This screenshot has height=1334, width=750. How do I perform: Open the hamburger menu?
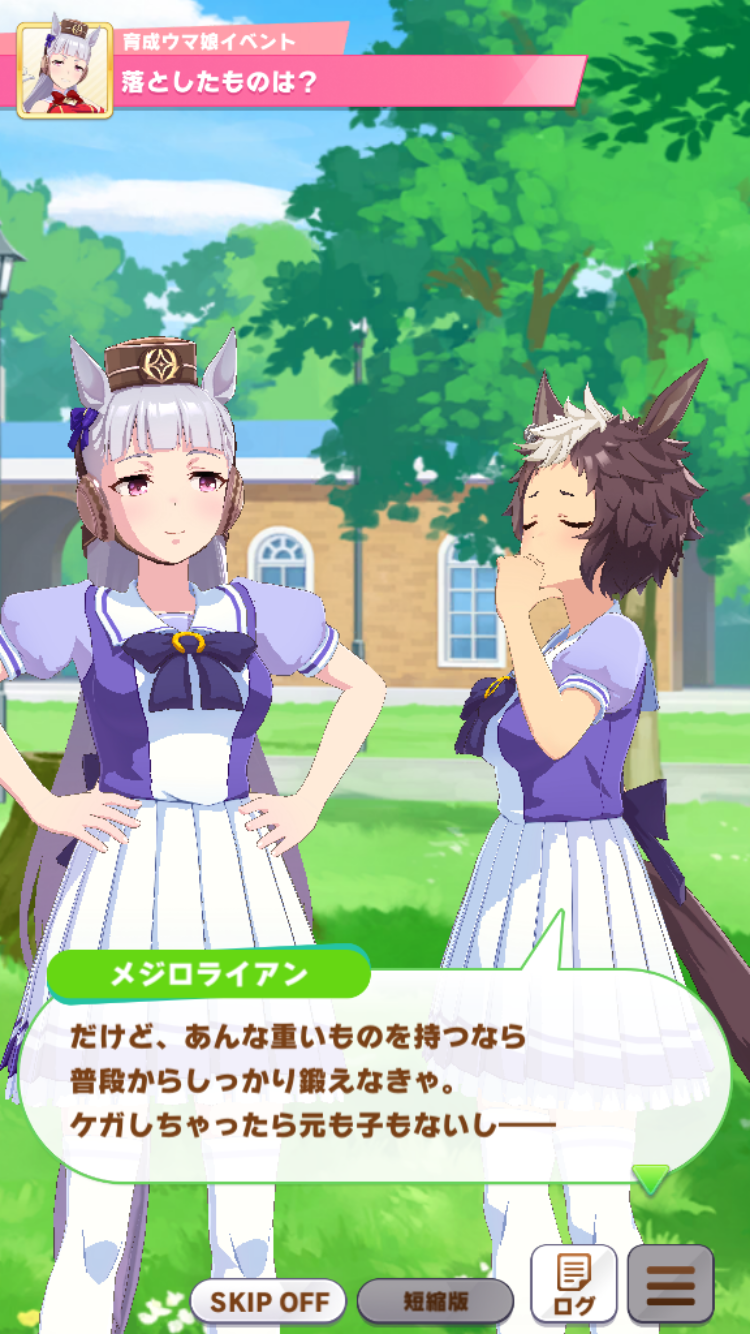pyautogui.click(x=670, y=1285)
